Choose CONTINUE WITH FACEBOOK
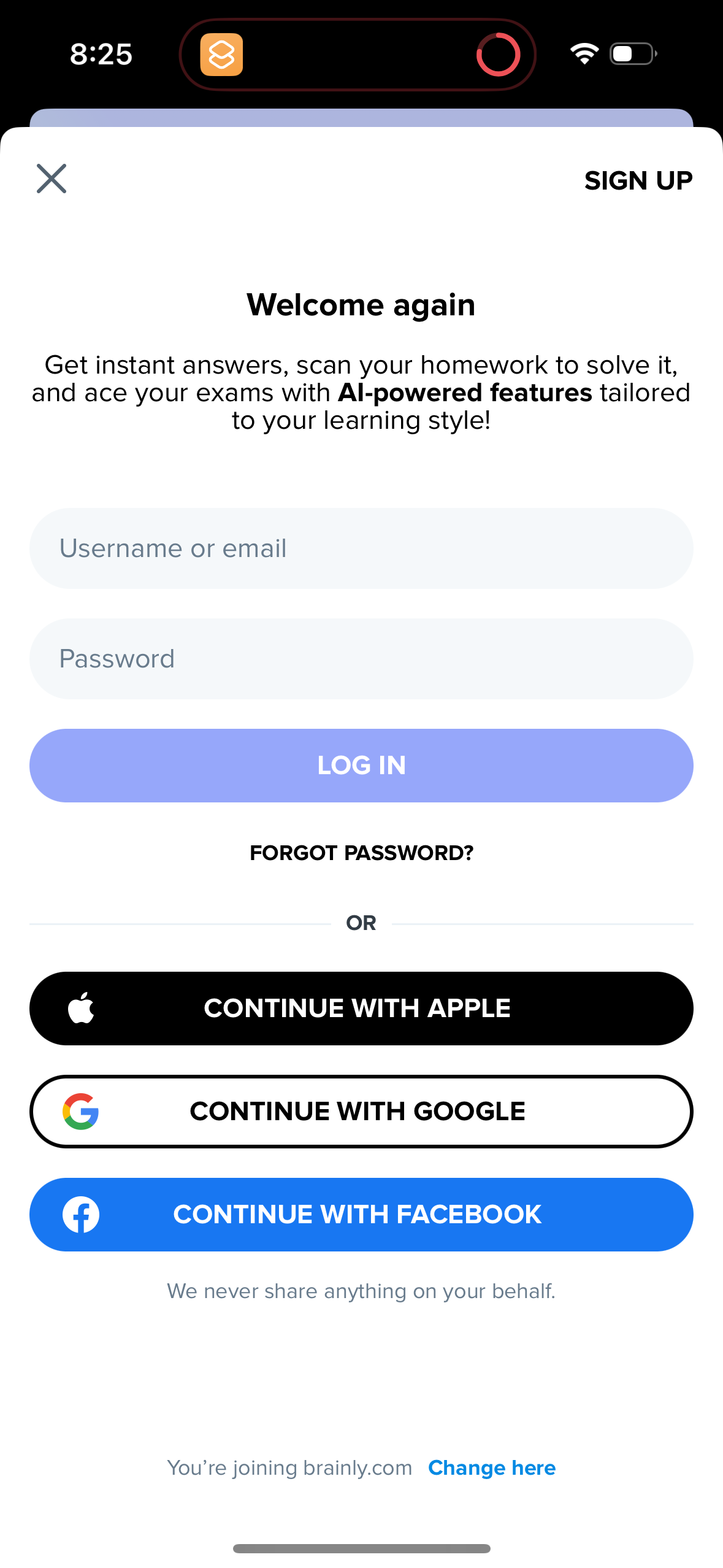Viewport: 723px width, 1568px height. [361, 1214]
